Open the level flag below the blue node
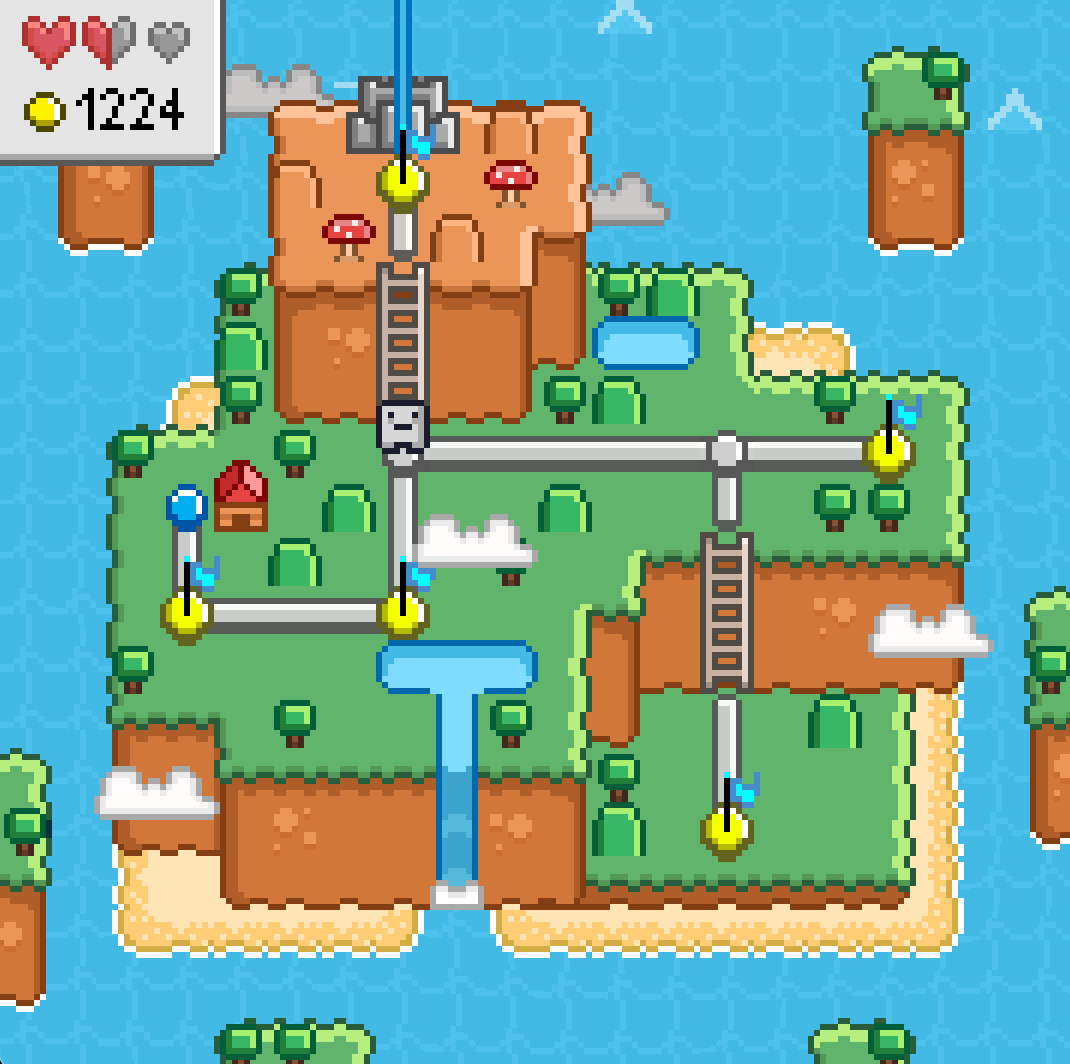 (187, 613)
